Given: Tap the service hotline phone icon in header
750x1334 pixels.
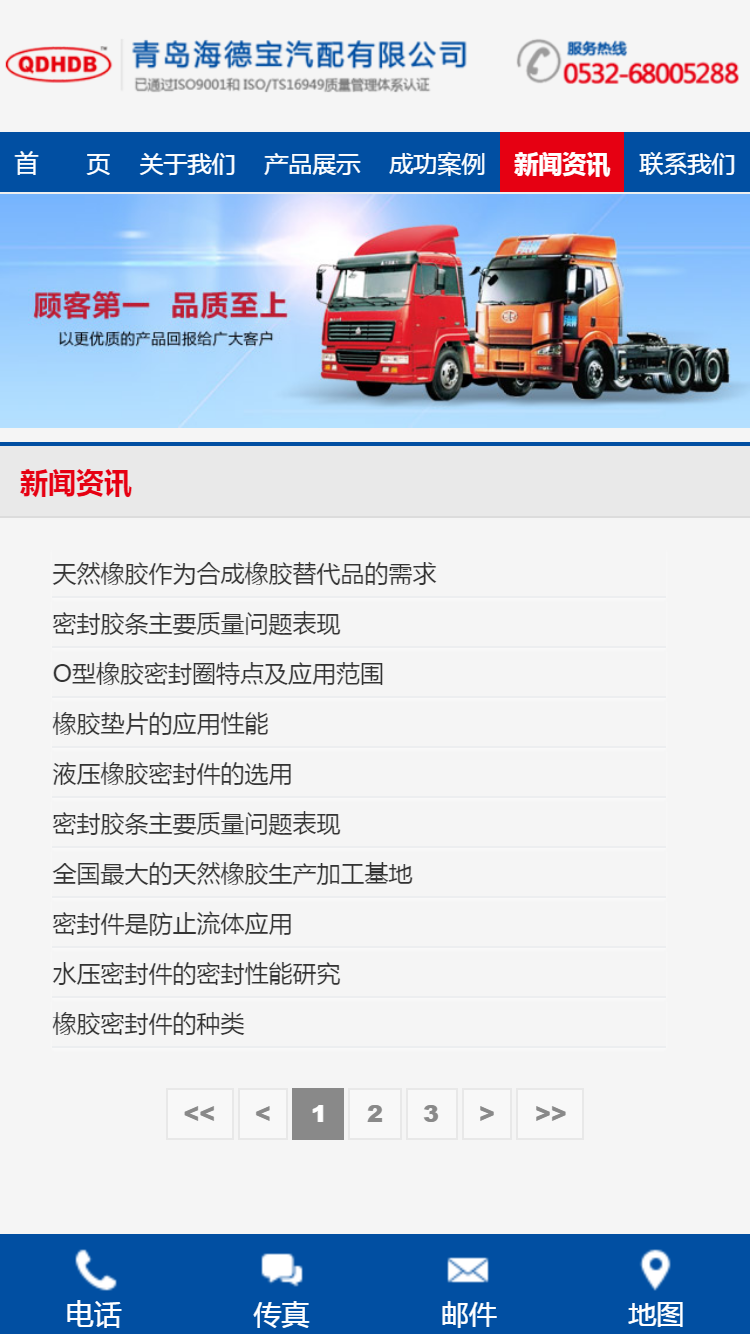Looking at the screenshot, I should pyautogui.click(x=538, y=62).
